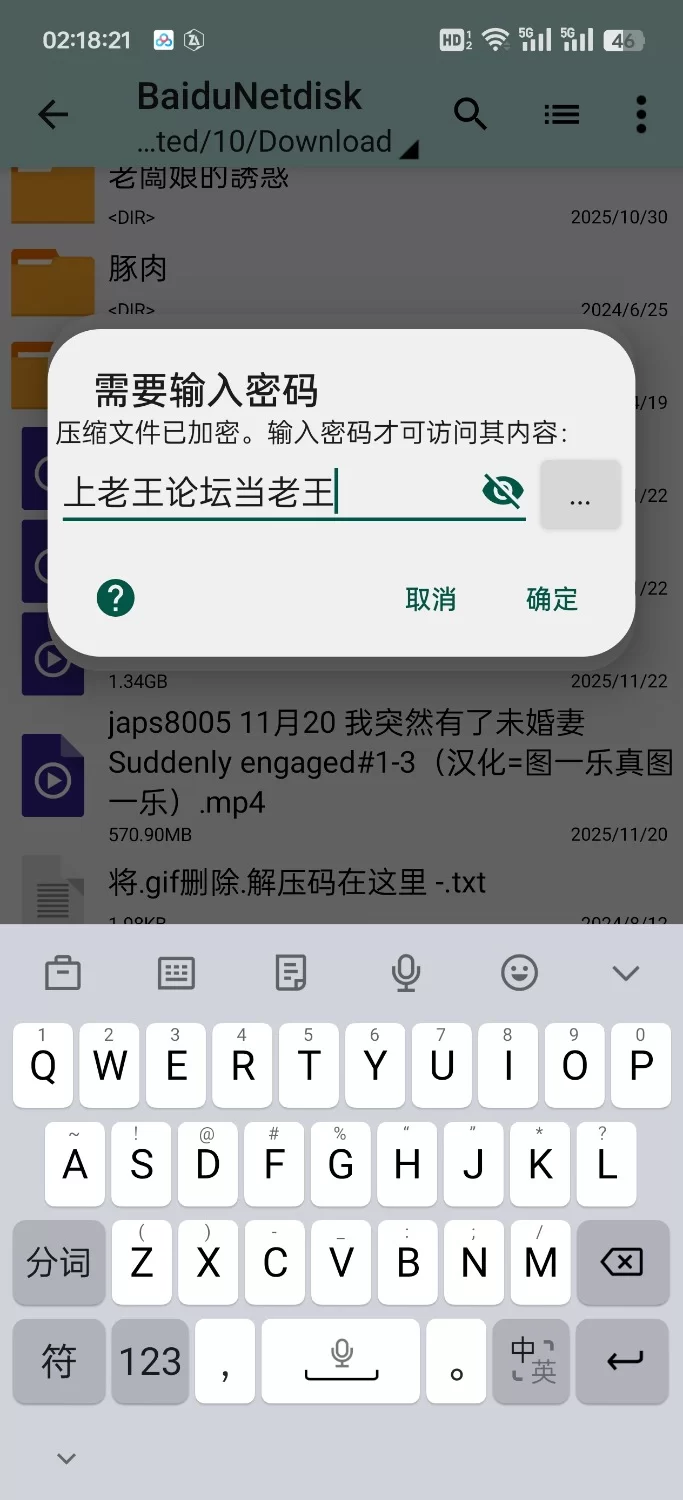Switch keyboard language with 中/英 key
Image resolution: width=683 pixels, height=1500 pixels.
tap(533, 1361)
